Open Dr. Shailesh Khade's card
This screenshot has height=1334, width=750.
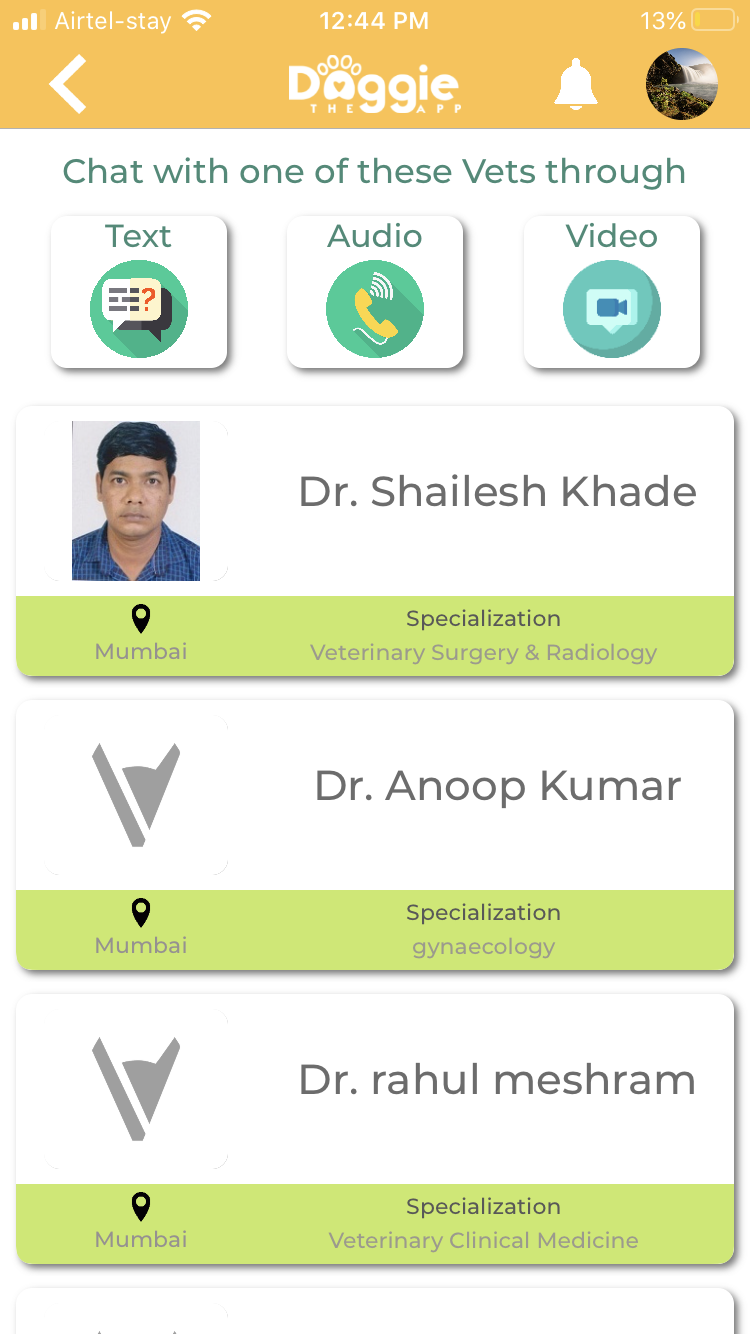tap(375, 541)
